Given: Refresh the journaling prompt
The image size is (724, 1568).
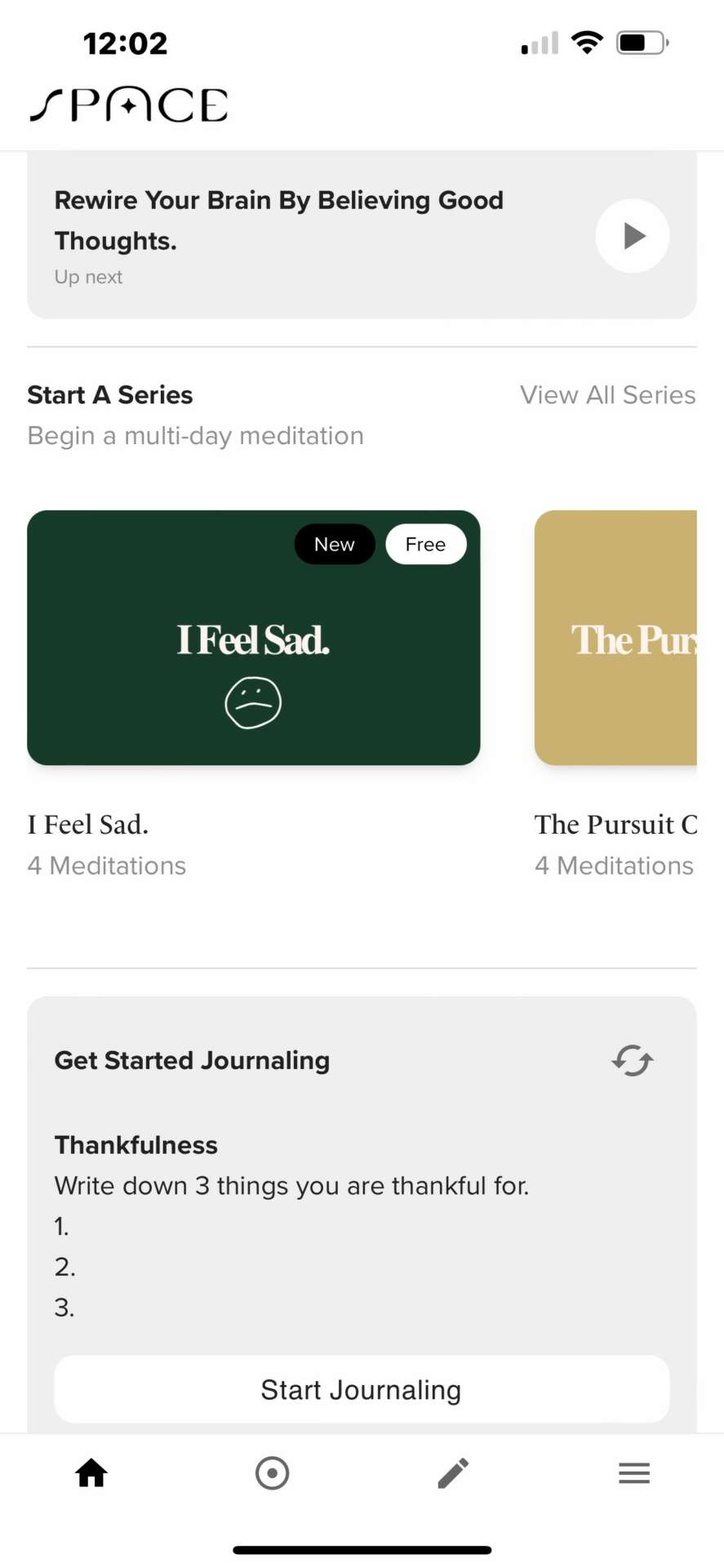Looking at the screenshot, I should 633,1061.
